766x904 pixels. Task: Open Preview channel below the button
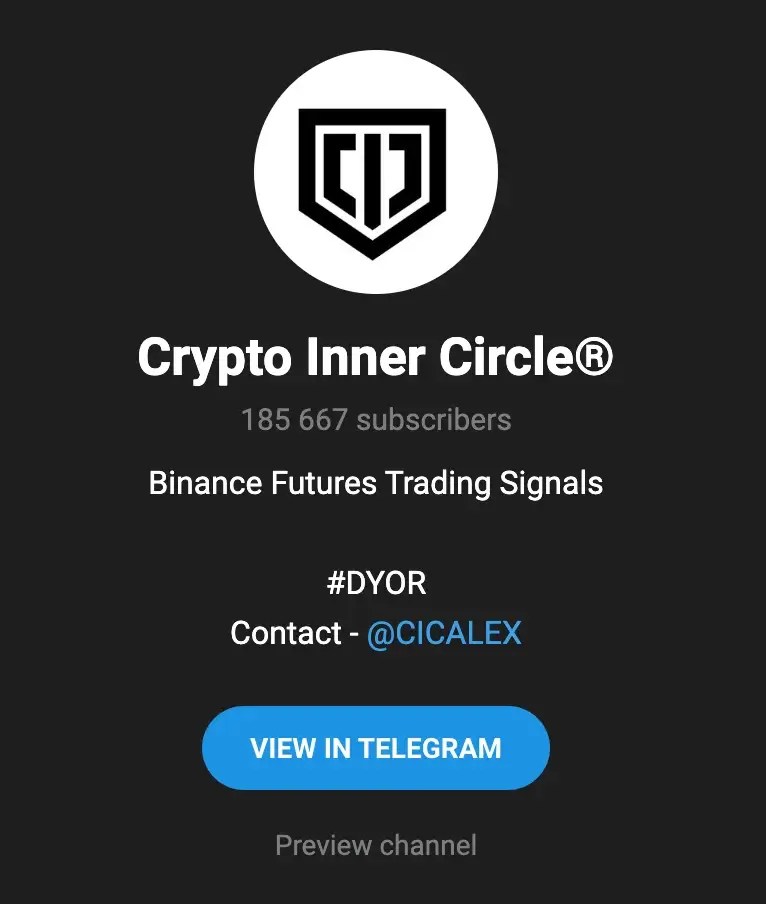(x=375, y=845)
